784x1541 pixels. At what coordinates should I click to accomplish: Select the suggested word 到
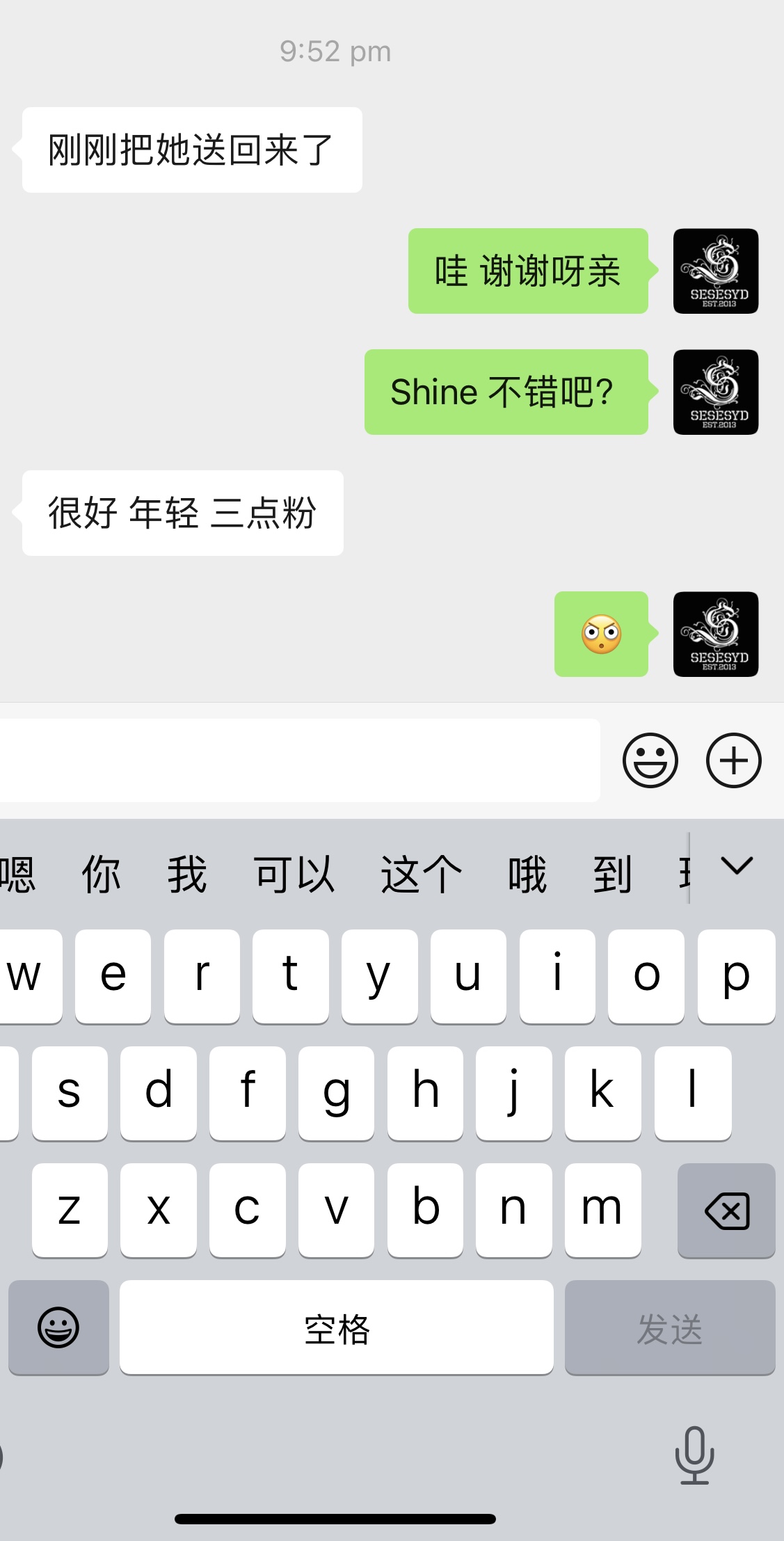click(x=612, y=874)
